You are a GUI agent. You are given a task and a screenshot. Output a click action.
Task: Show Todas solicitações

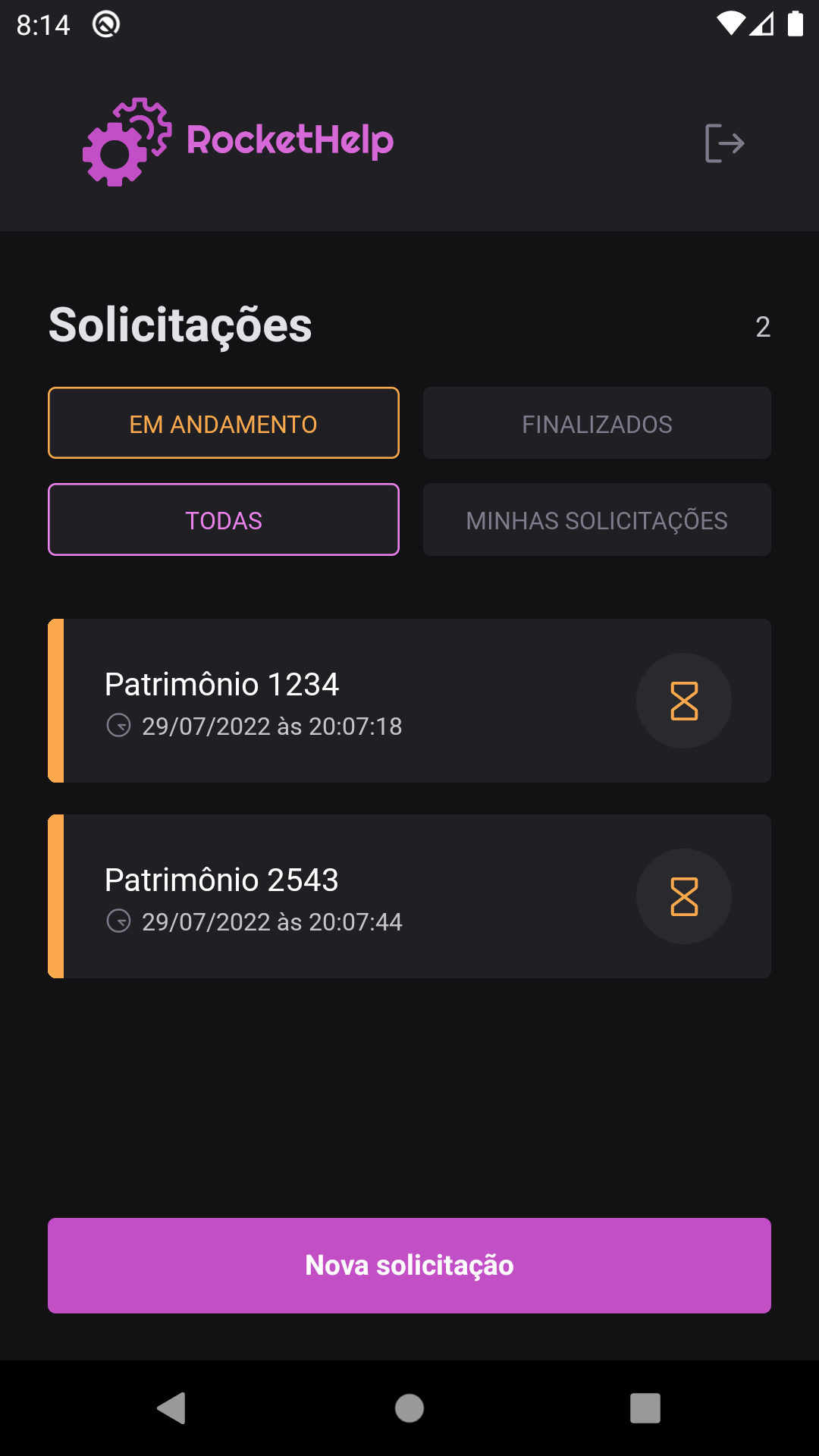(x=224, y=519)
